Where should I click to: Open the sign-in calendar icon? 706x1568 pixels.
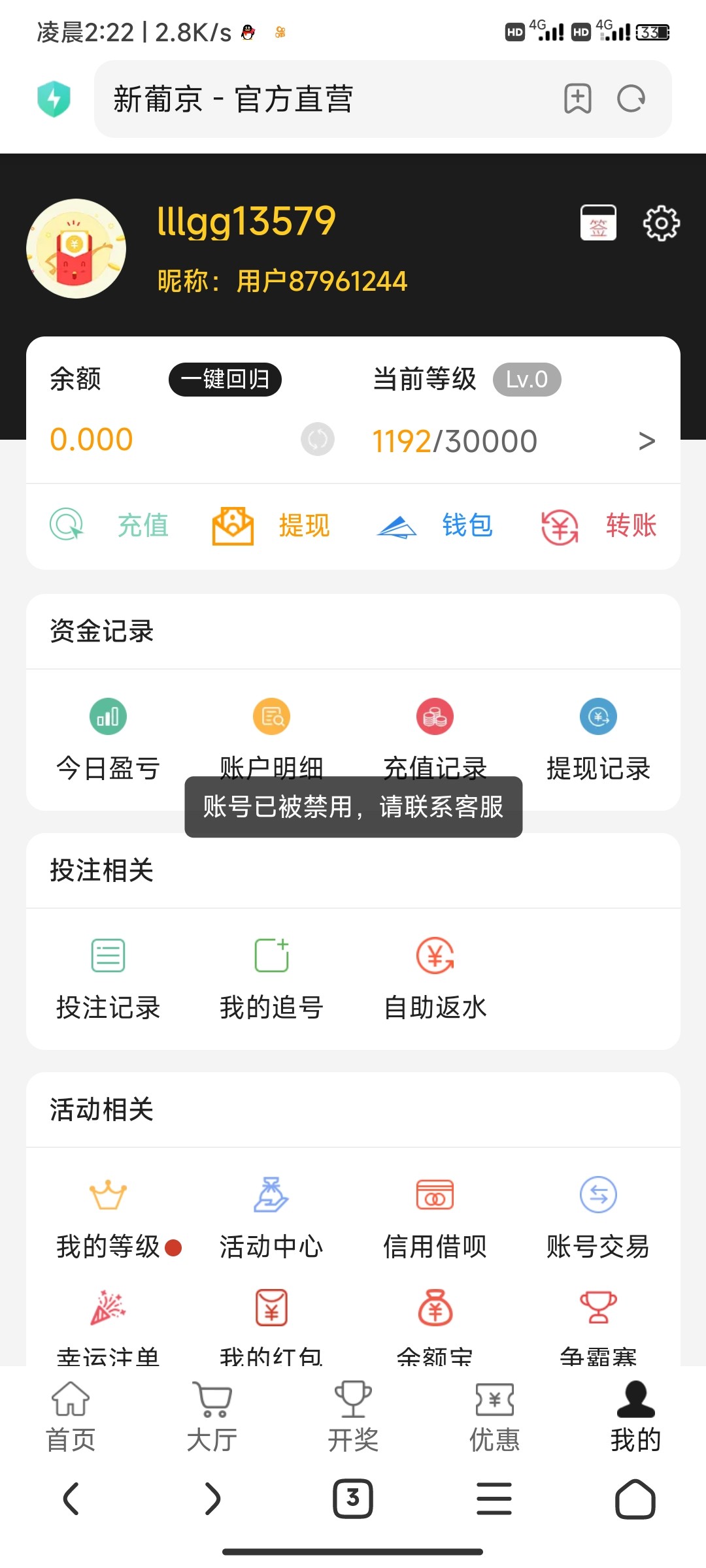point(598,223)
